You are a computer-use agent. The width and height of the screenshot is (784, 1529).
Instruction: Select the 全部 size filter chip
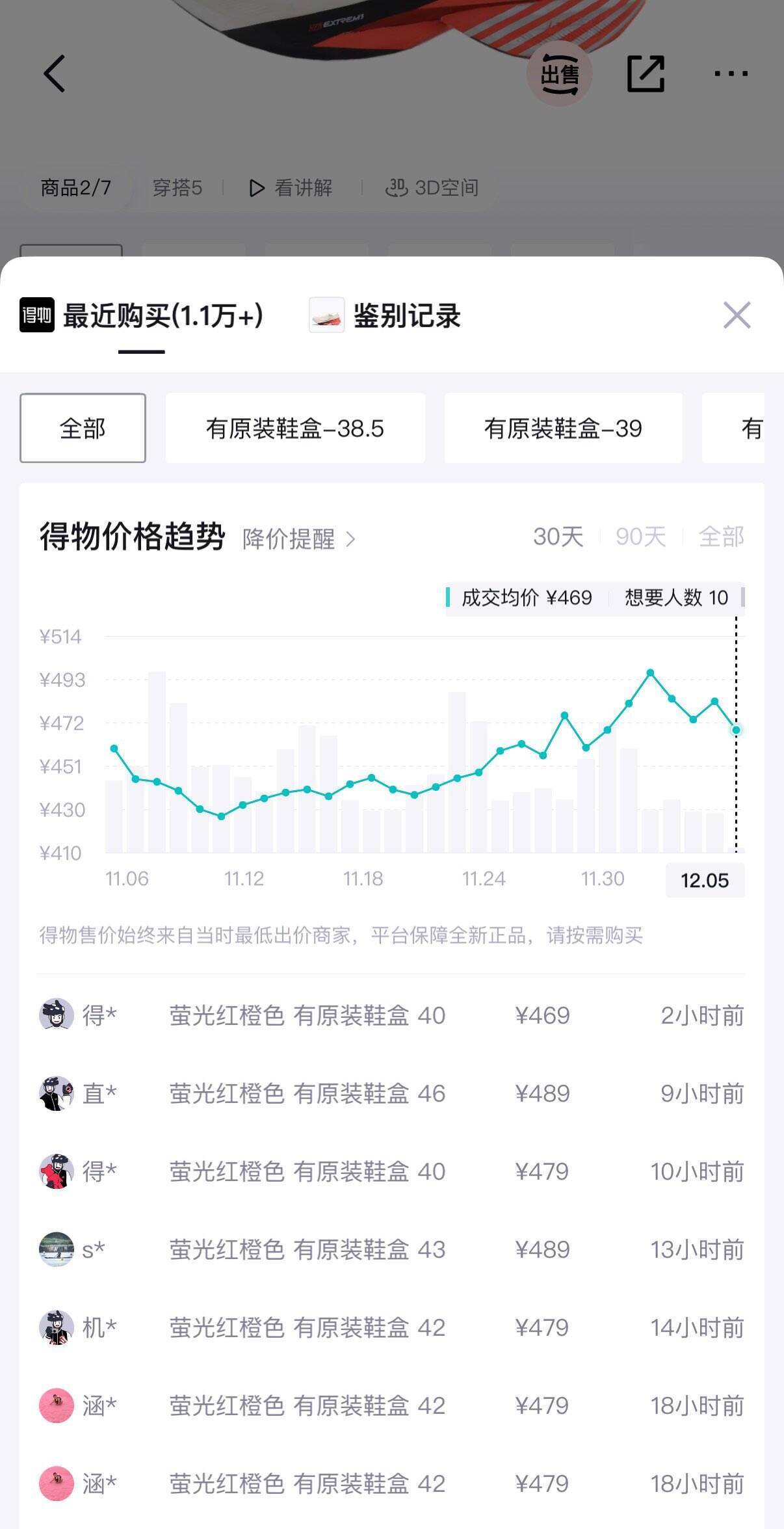pos(83,428)
